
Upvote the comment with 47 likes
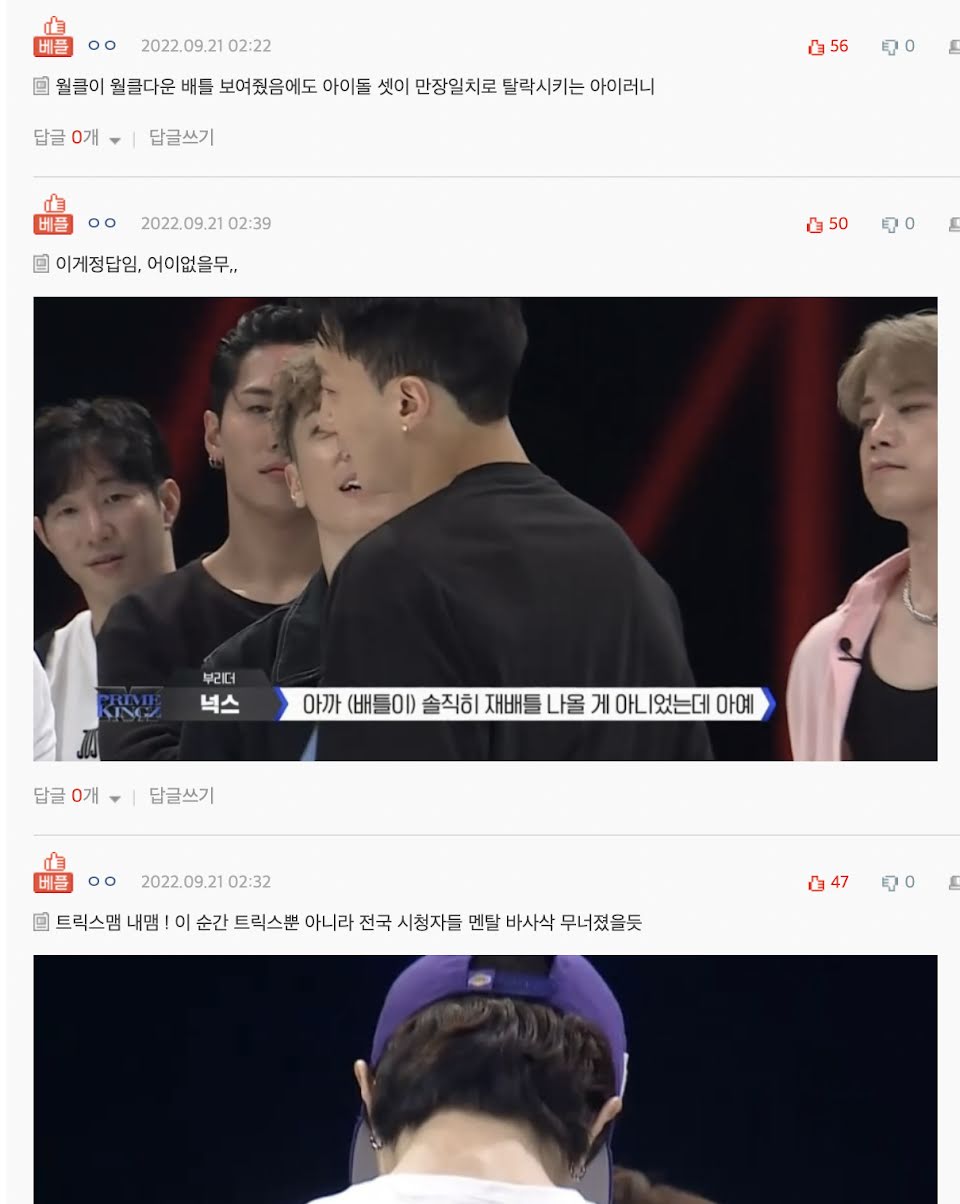click(816, 882)
